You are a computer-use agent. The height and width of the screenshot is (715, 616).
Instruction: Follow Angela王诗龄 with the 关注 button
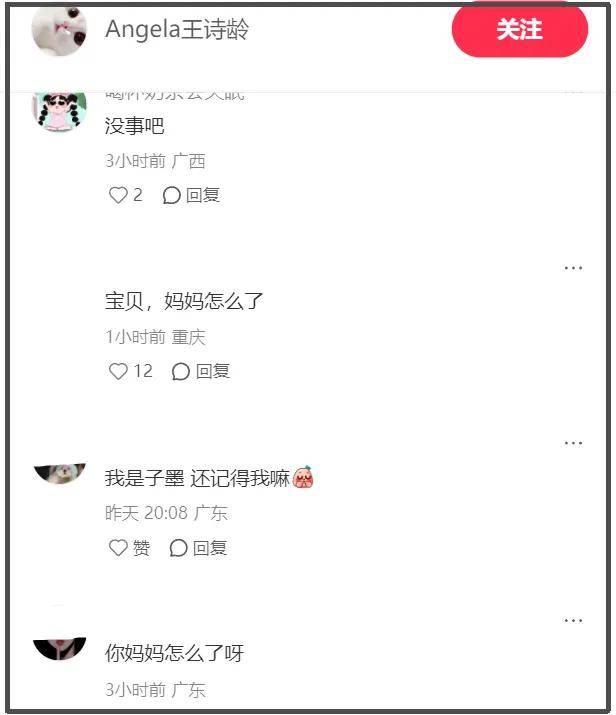point(519,30)
